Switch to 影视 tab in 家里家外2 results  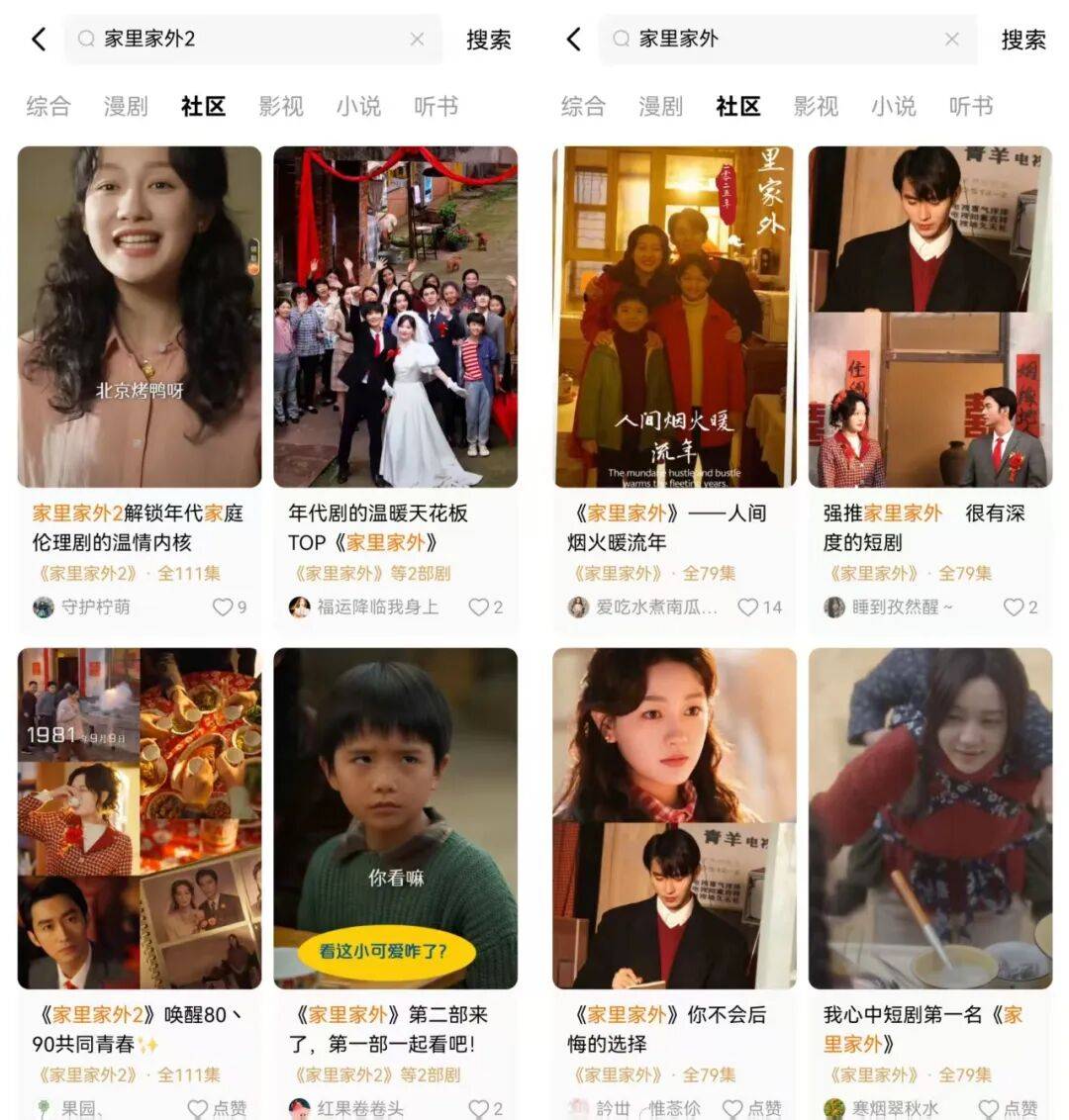click(280, 106)
